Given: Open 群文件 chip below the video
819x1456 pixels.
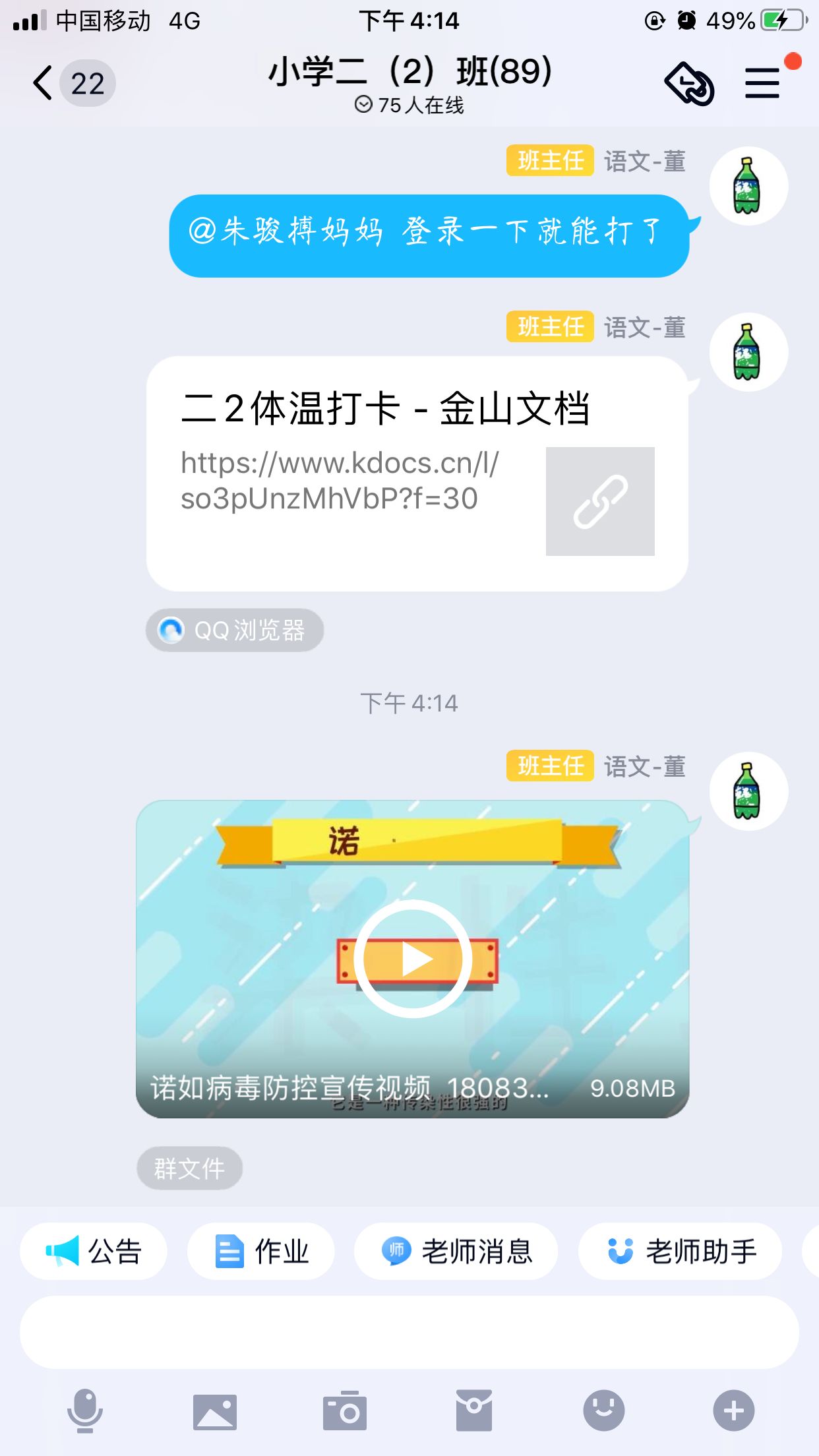Looking at the screenshot, I should pos(190,1168).
